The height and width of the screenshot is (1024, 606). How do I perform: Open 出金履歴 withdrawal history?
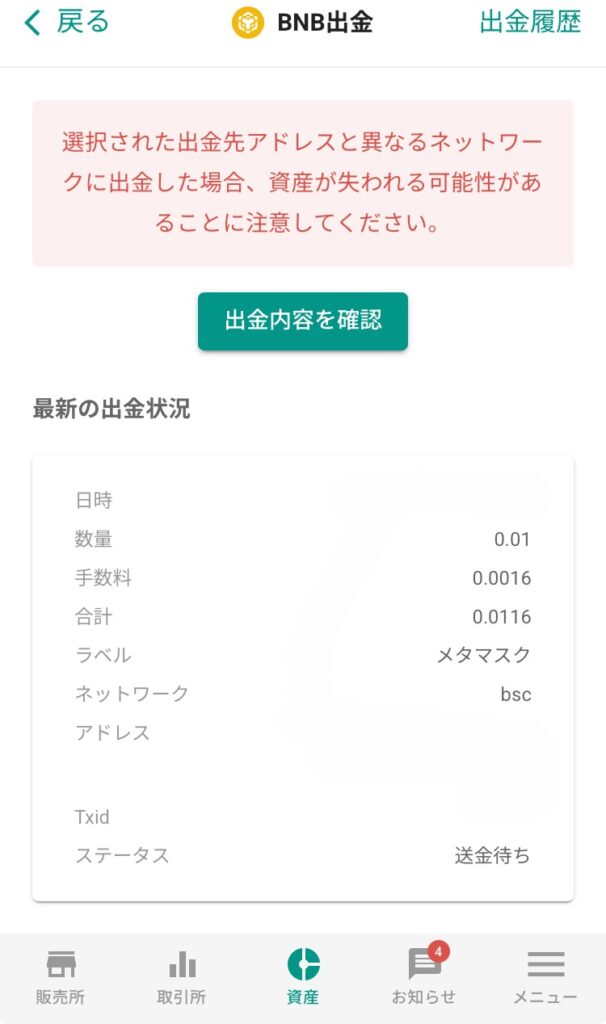[x=529, y=22]
